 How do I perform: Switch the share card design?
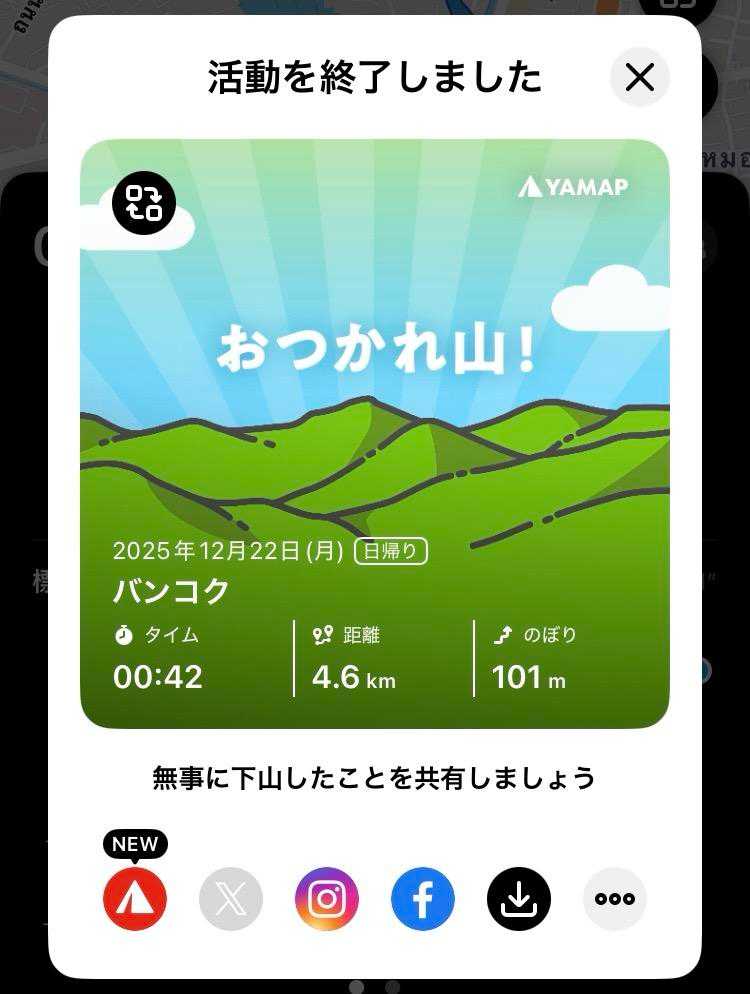(144, 203)
